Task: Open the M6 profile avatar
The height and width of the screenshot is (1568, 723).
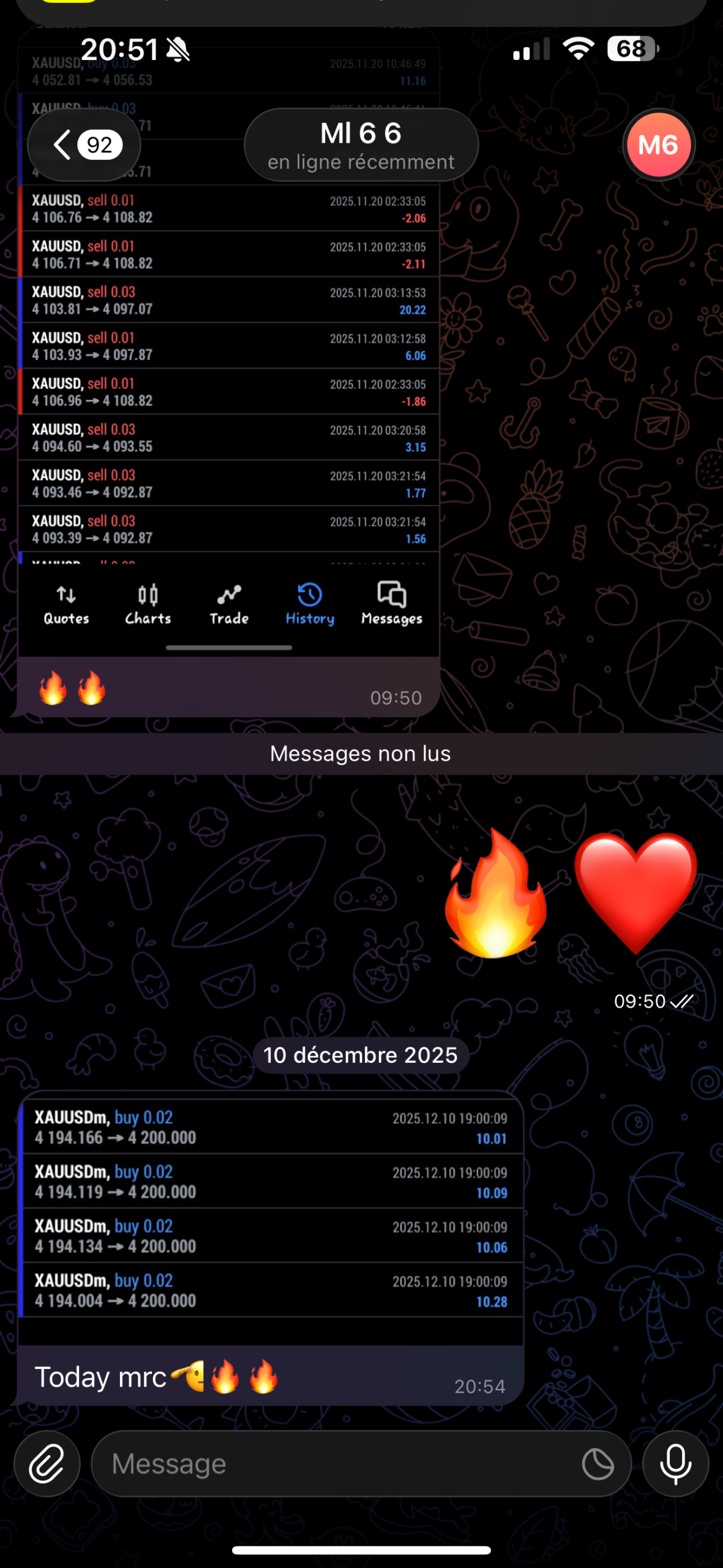Action: click(x=658, y=145)
